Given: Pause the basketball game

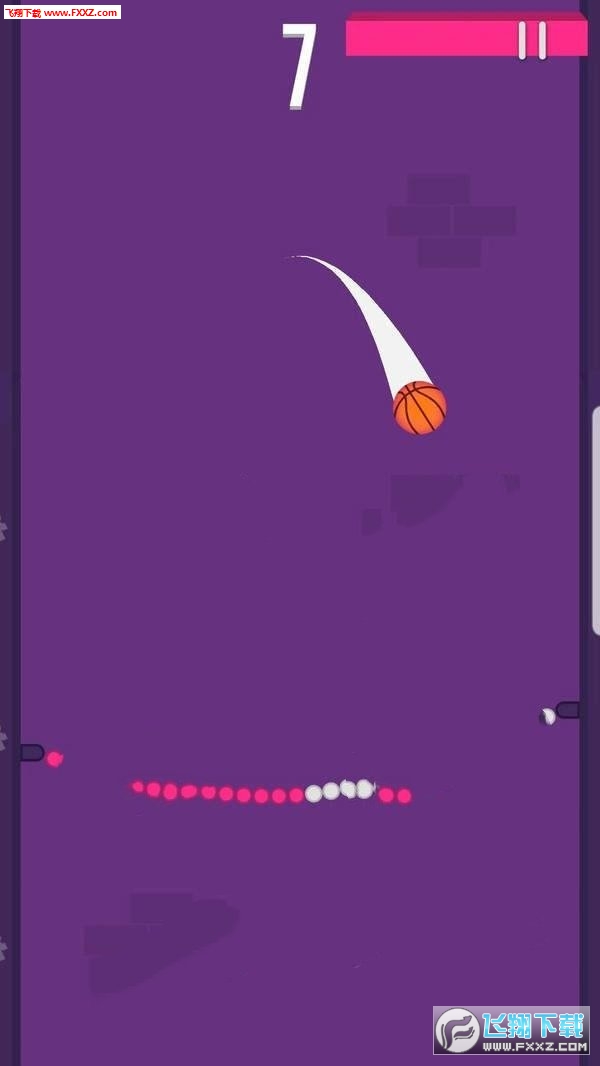Looking at the screenshot, I should coord(532,40).
